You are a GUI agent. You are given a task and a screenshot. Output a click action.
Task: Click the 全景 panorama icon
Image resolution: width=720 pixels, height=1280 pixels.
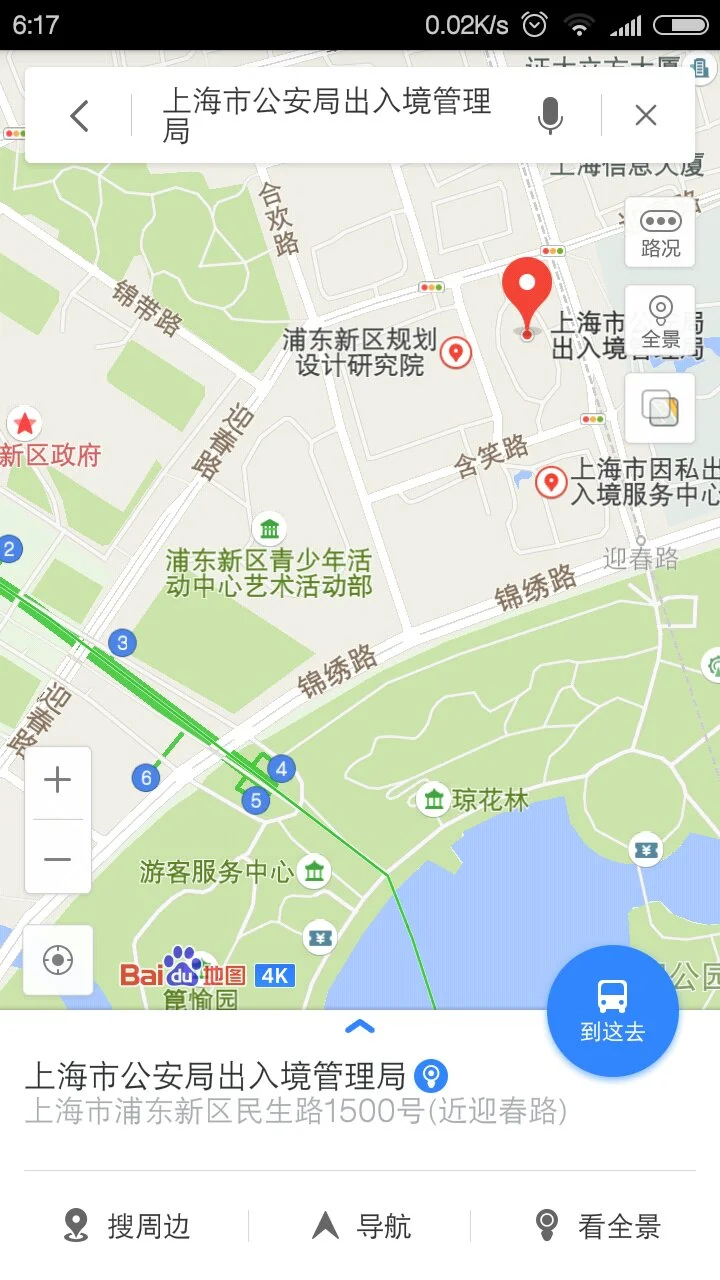coord(660,315)
